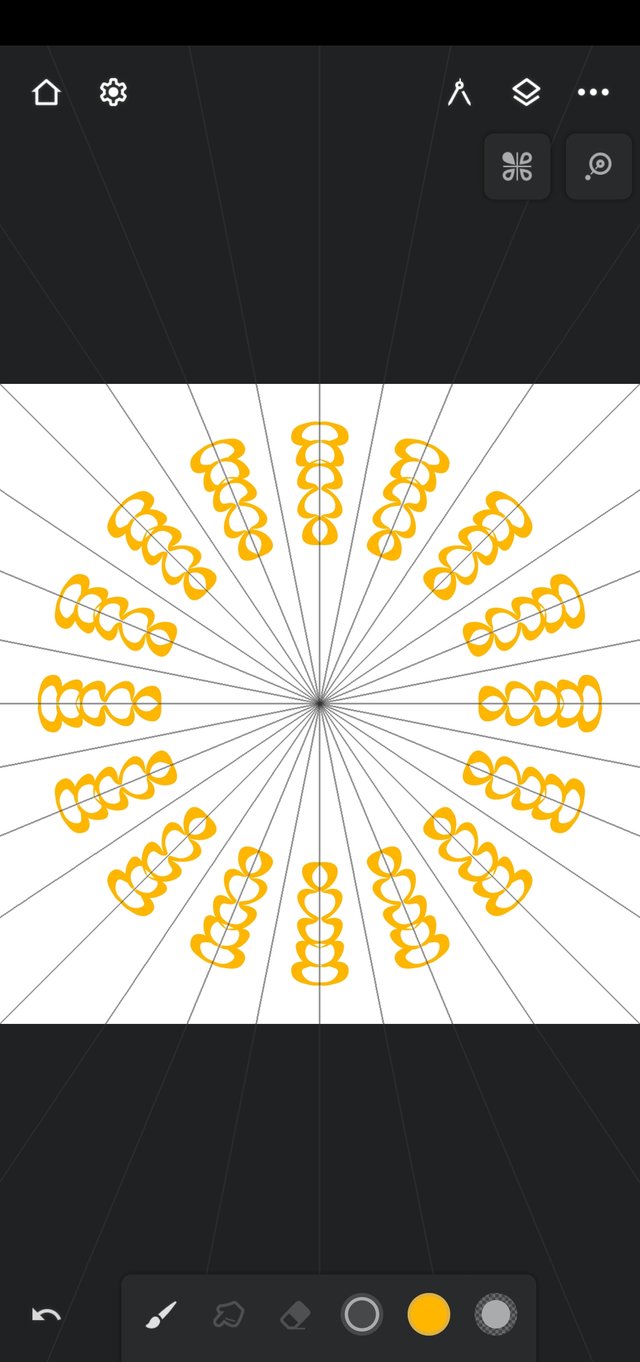The image size is (640, 1362).
Task: Open the three-dot overflow menu
Action: pos(593,93)
